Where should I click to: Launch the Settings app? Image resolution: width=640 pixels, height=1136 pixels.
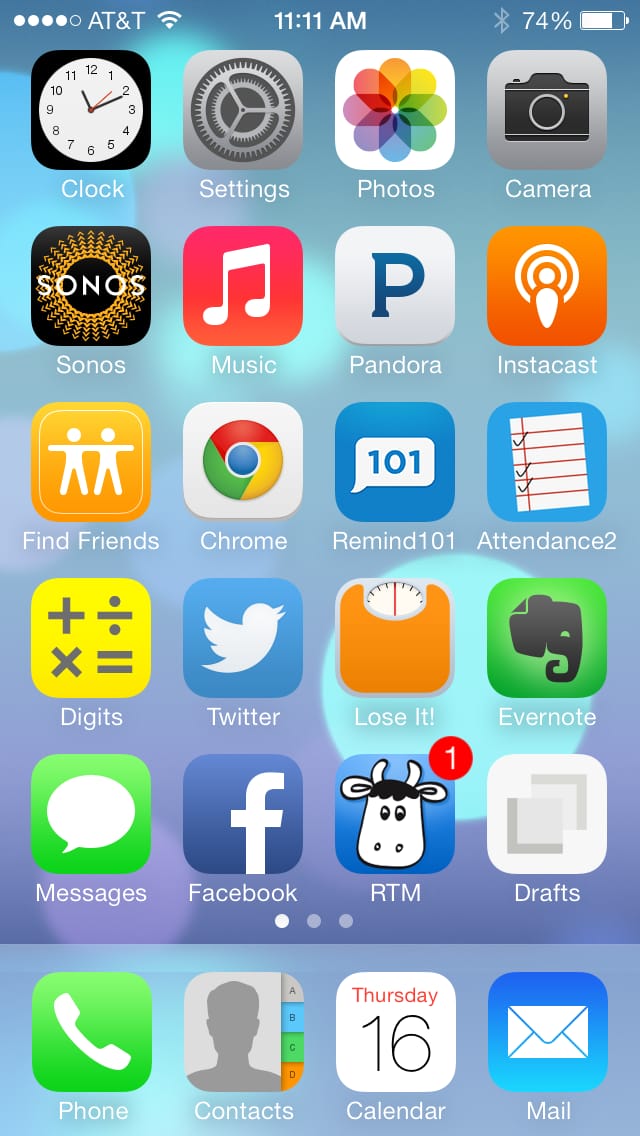243,110
